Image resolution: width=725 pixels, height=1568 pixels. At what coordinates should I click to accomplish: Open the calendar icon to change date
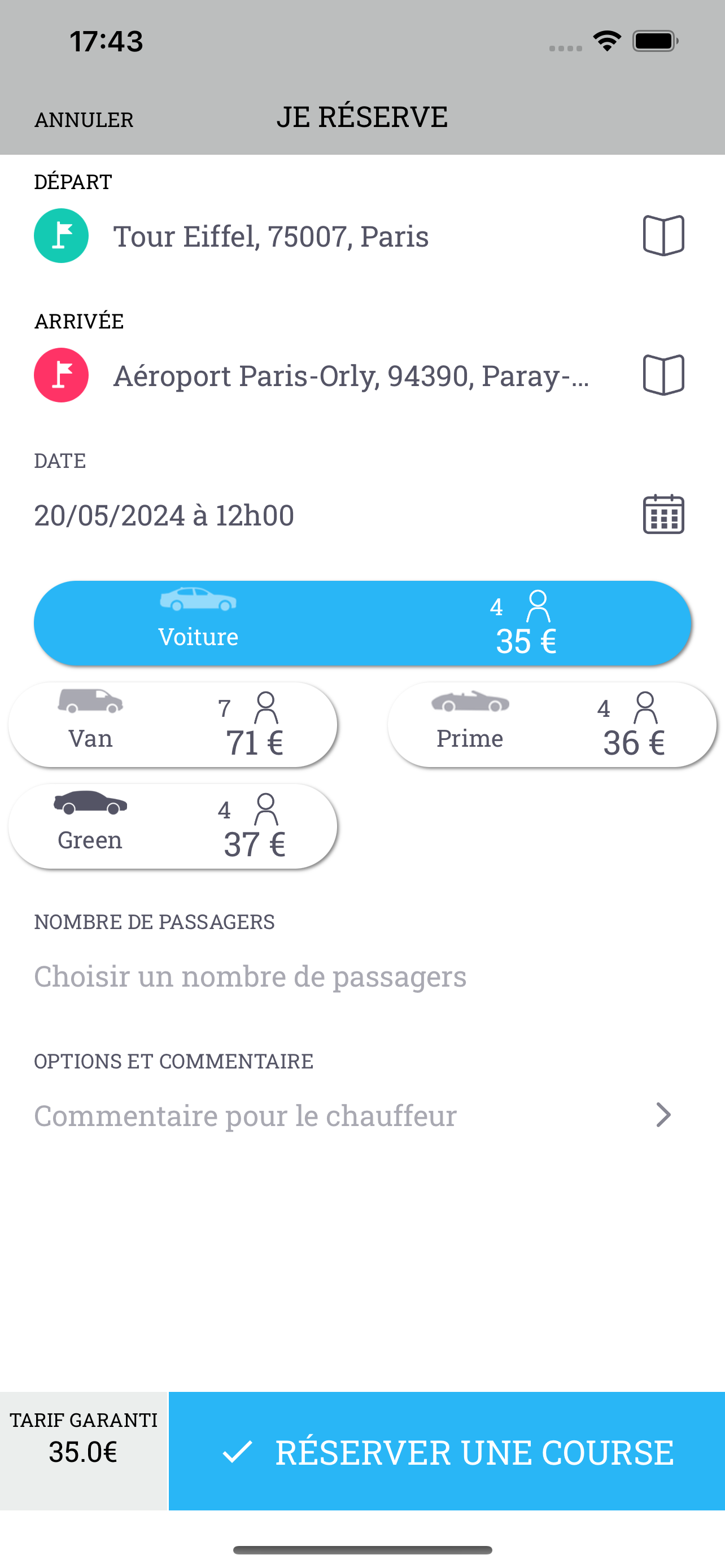(x=663, y=514)
